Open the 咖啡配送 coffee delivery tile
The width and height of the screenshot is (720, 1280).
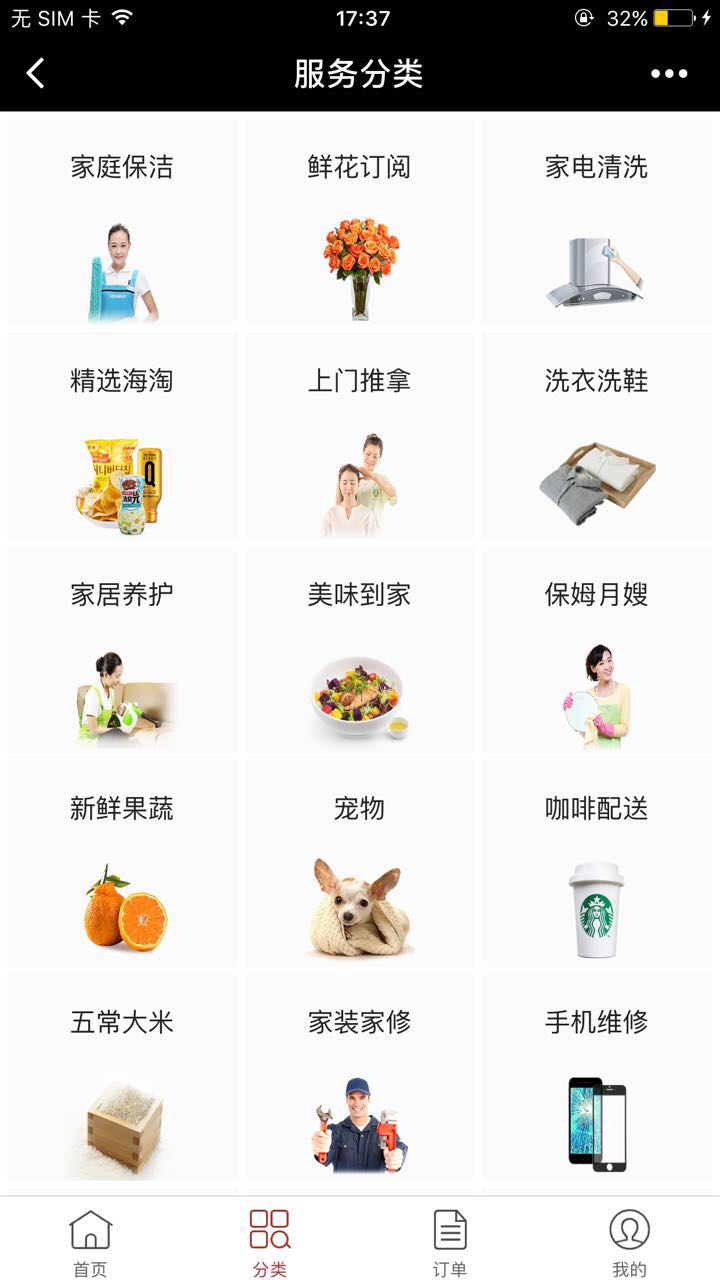(x=597, y=864)
